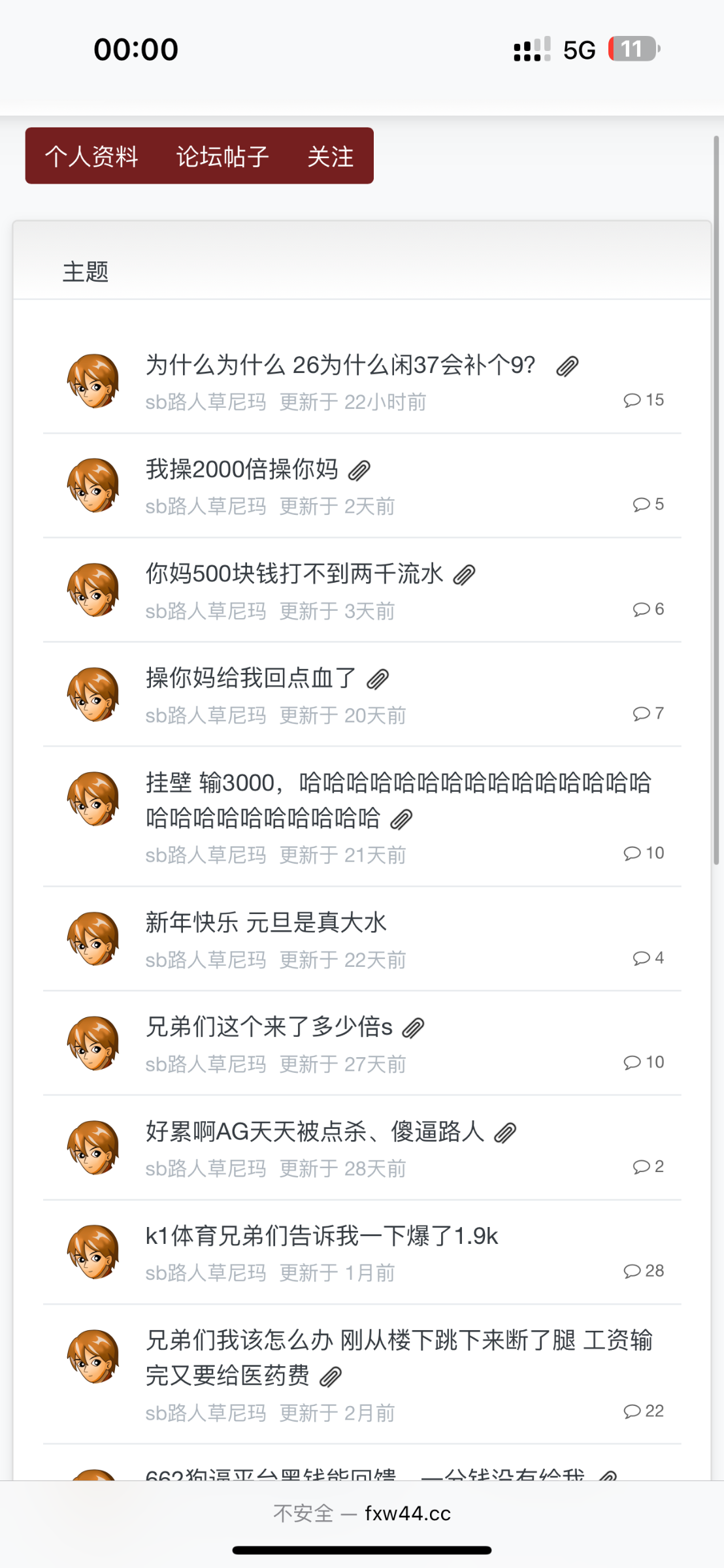Click the fxw44.cc address bar
The image size is (724, 1568).
pyautogui.click(x=362, y=1512)
